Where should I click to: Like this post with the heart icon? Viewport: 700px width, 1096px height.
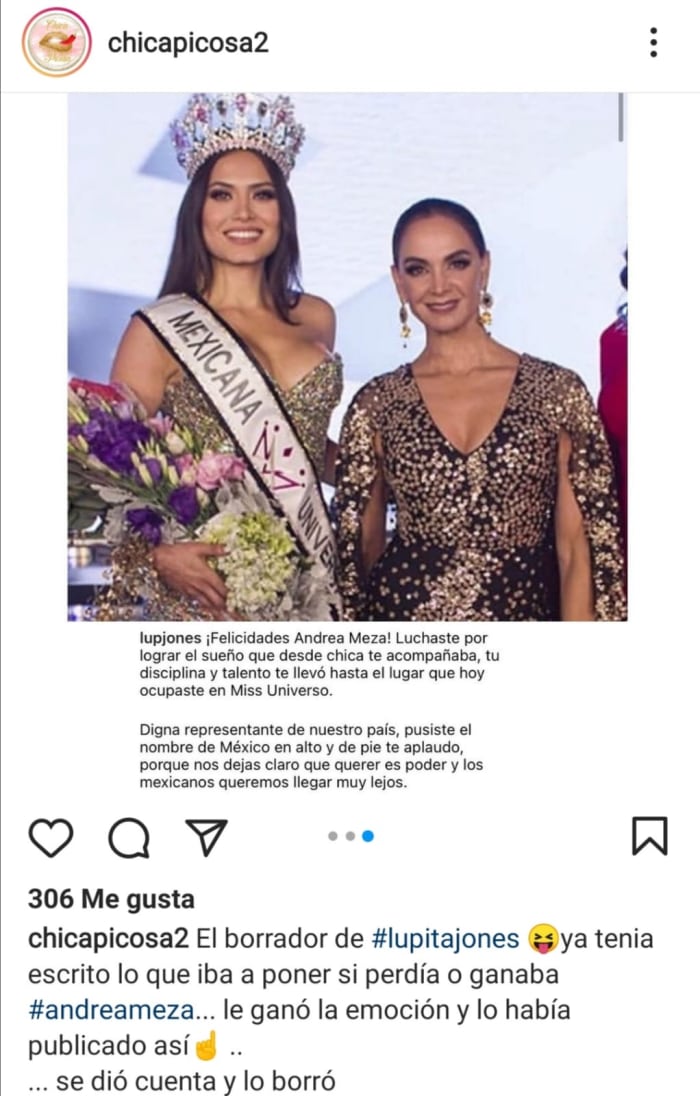[50, 836]
